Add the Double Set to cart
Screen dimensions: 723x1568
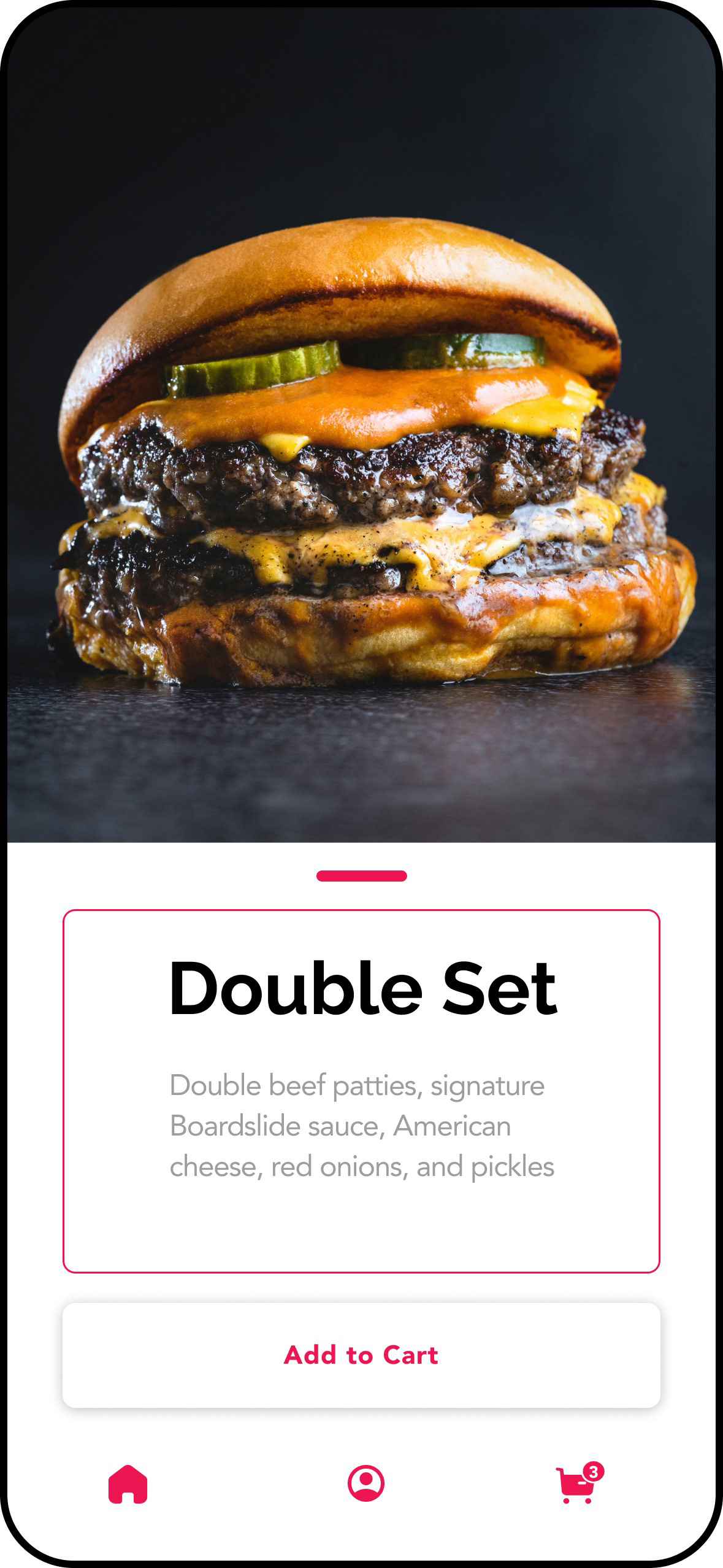pyautogui.click(x=361, y=1355)
